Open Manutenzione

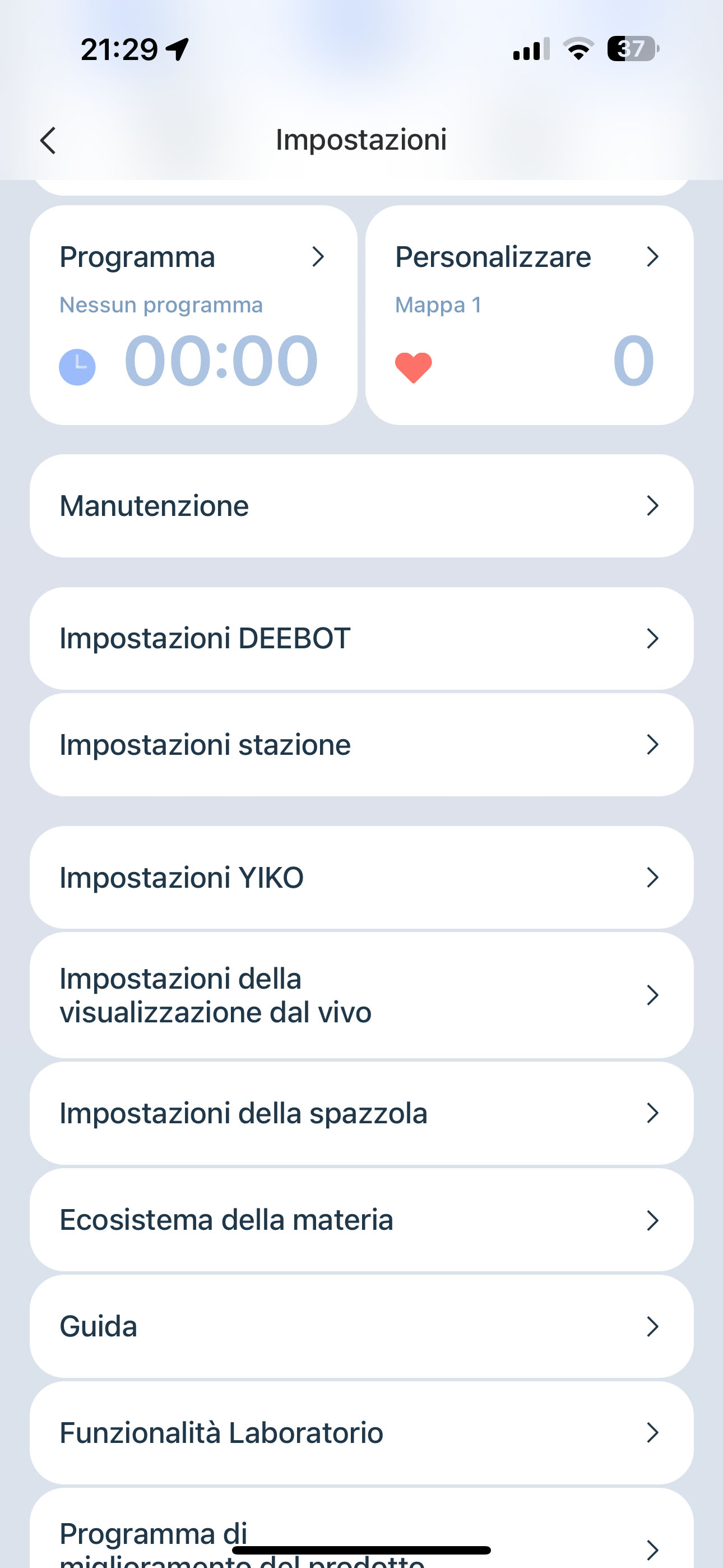pos(361,506)
